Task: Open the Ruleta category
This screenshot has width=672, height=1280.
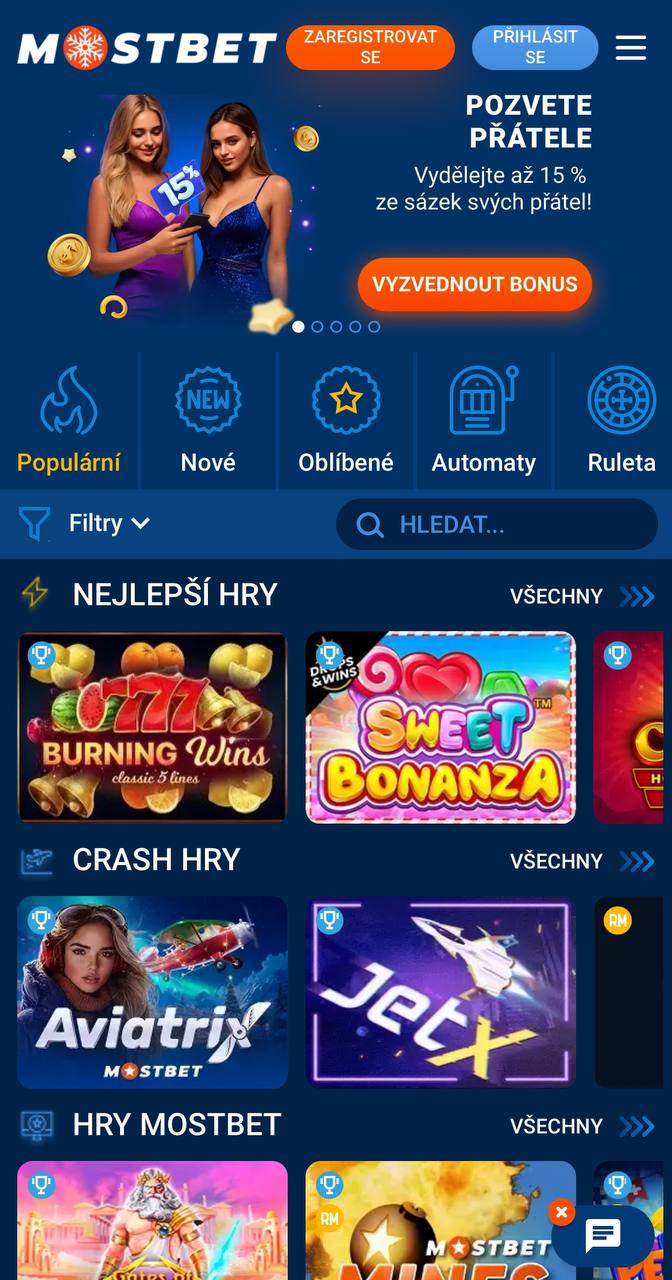Action: click(621, 421)
